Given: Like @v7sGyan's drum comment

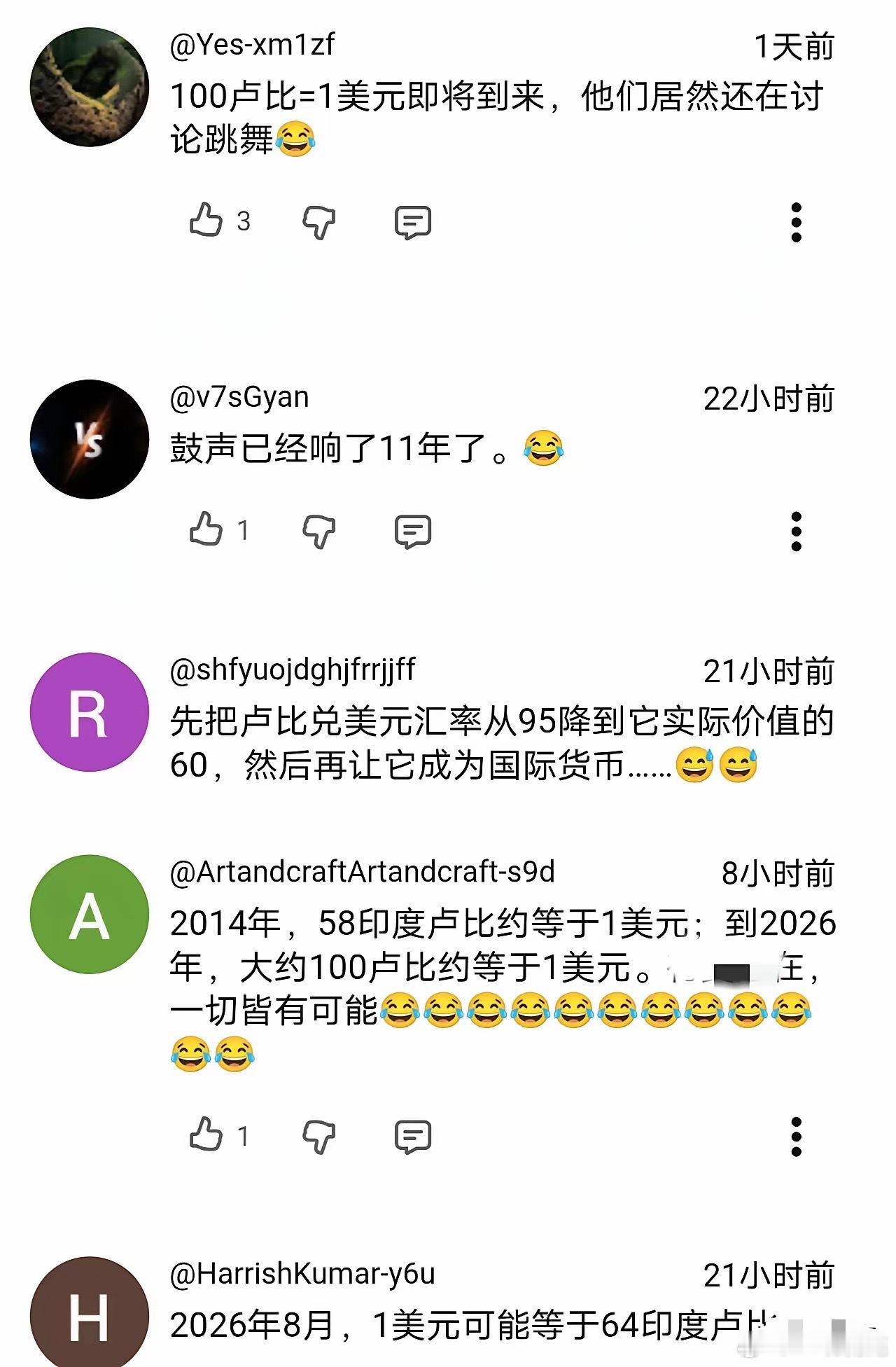Looking at the screenshot, I should (x=204, y=532).
